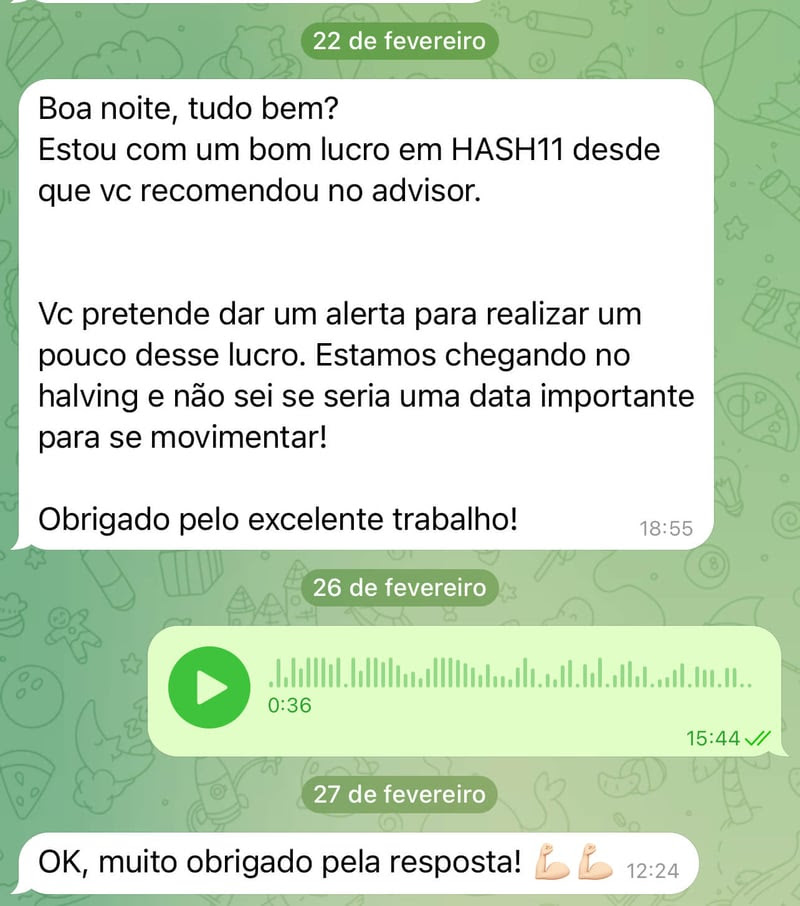Play the 0:36 voice message
Image resolution: width=800 pixels, height=906 pixels.
[x=209, y=687]
